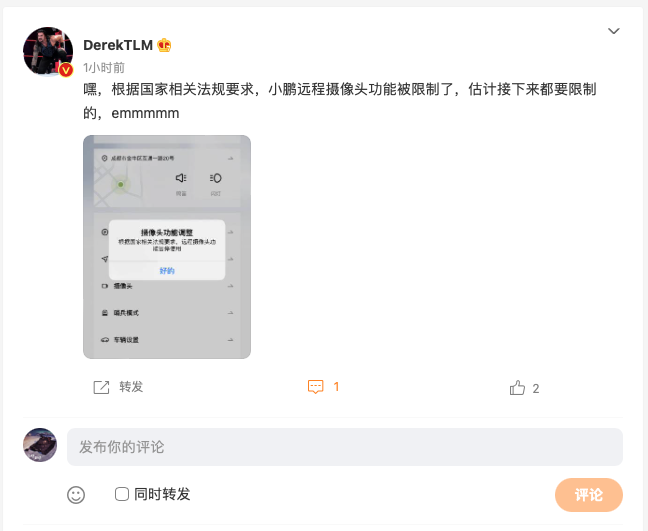Image resolution: width=648 pixels, height=531 pixels.
Task: Open the DerekTLM username link
Action: click(118, 45)
